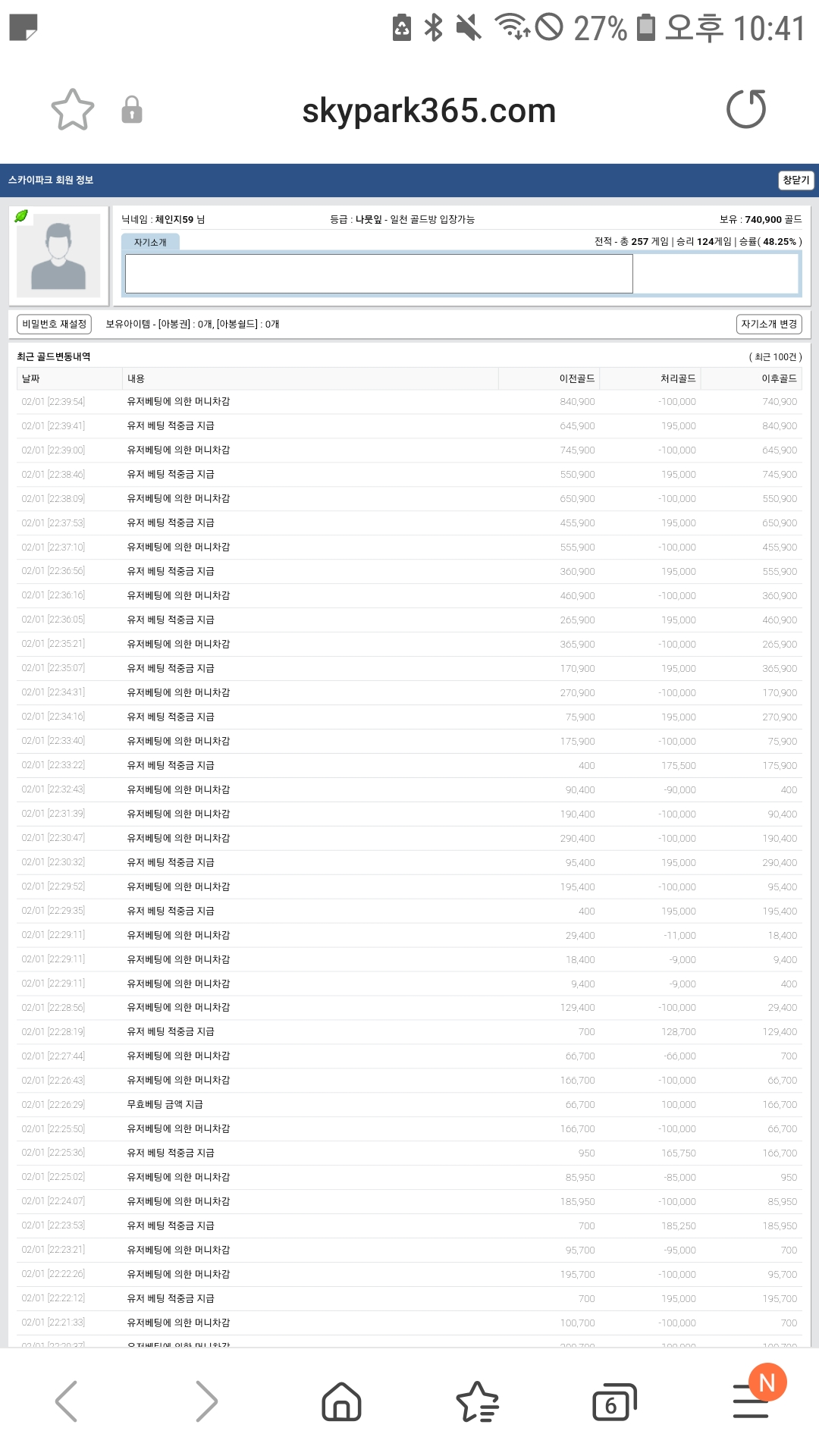
Task: Go forward to the next page
Action: point(206,1401)
